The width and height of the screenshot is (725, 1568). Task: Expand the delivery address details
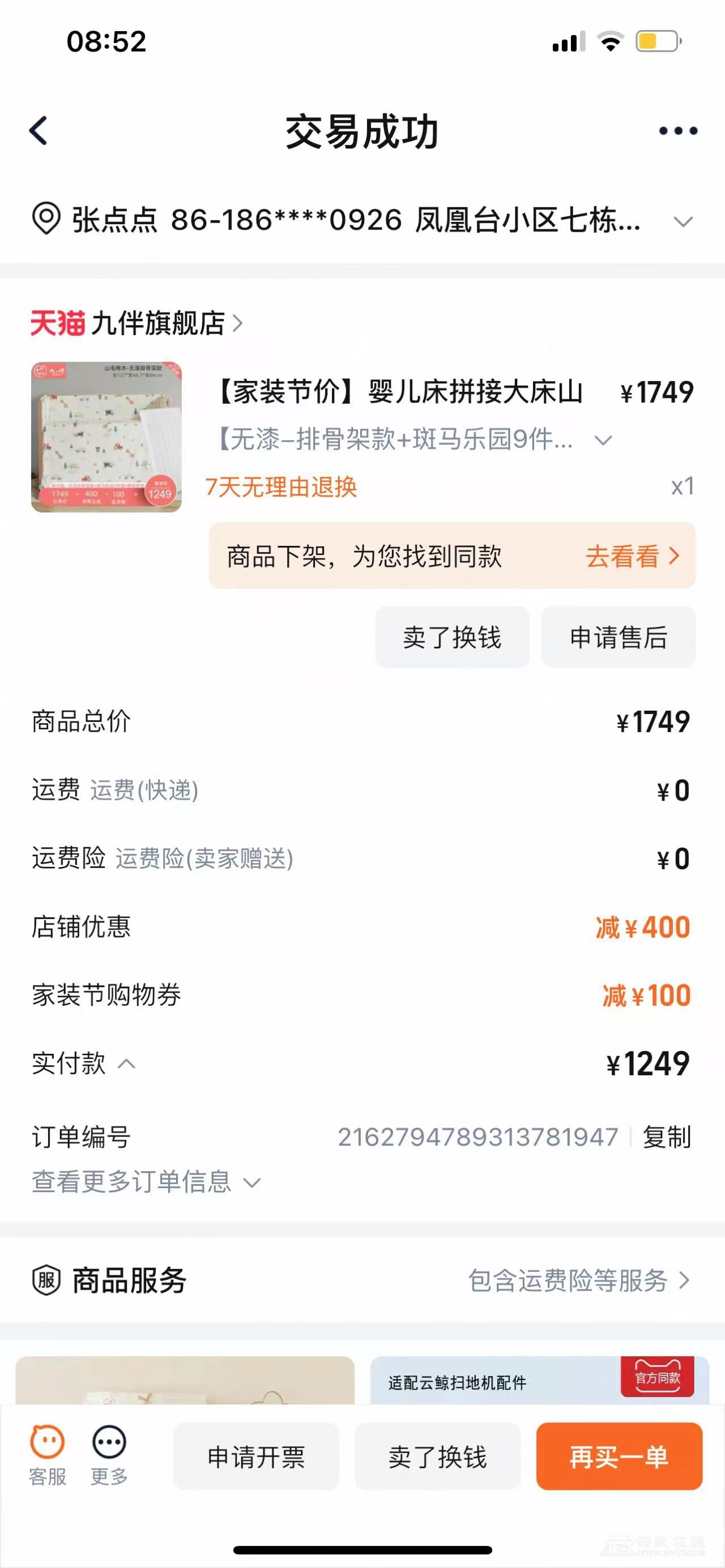click(x=683, y=221)
